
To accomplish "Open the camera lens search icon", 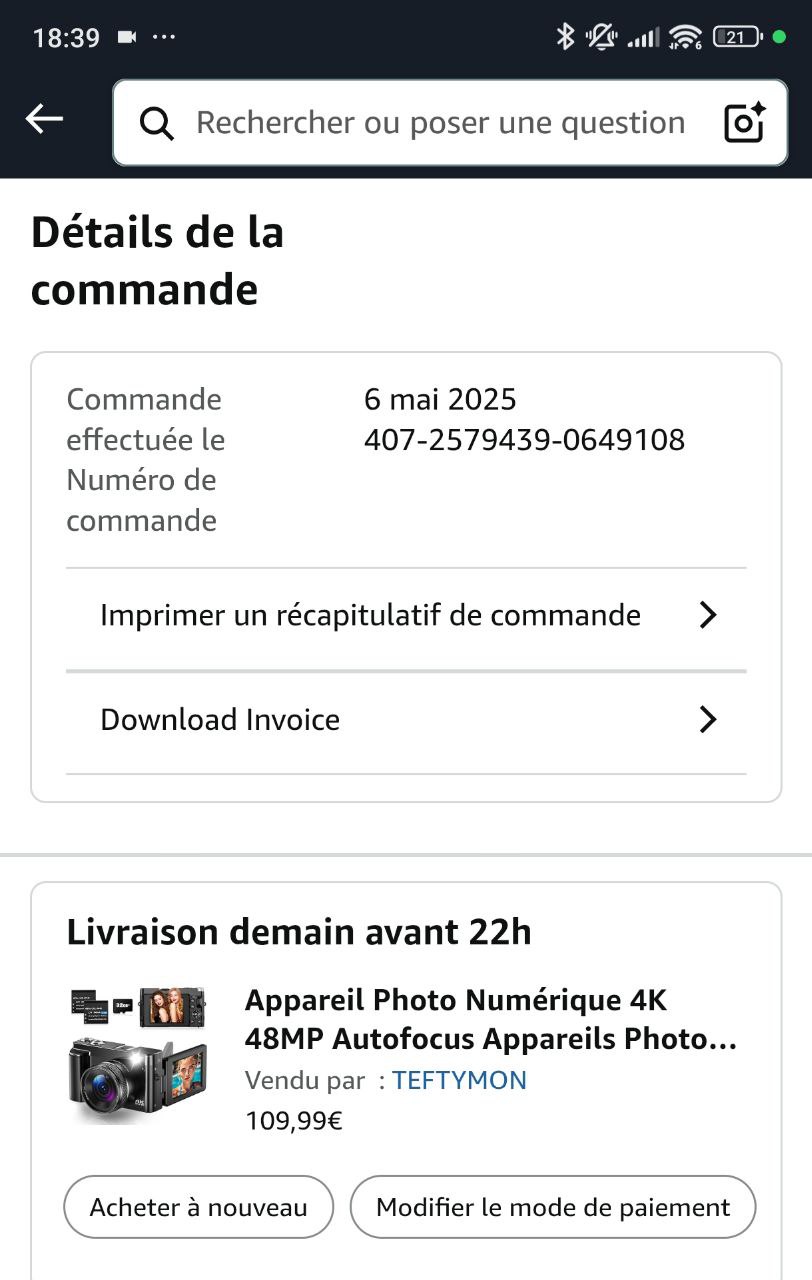I will [744, 123].
